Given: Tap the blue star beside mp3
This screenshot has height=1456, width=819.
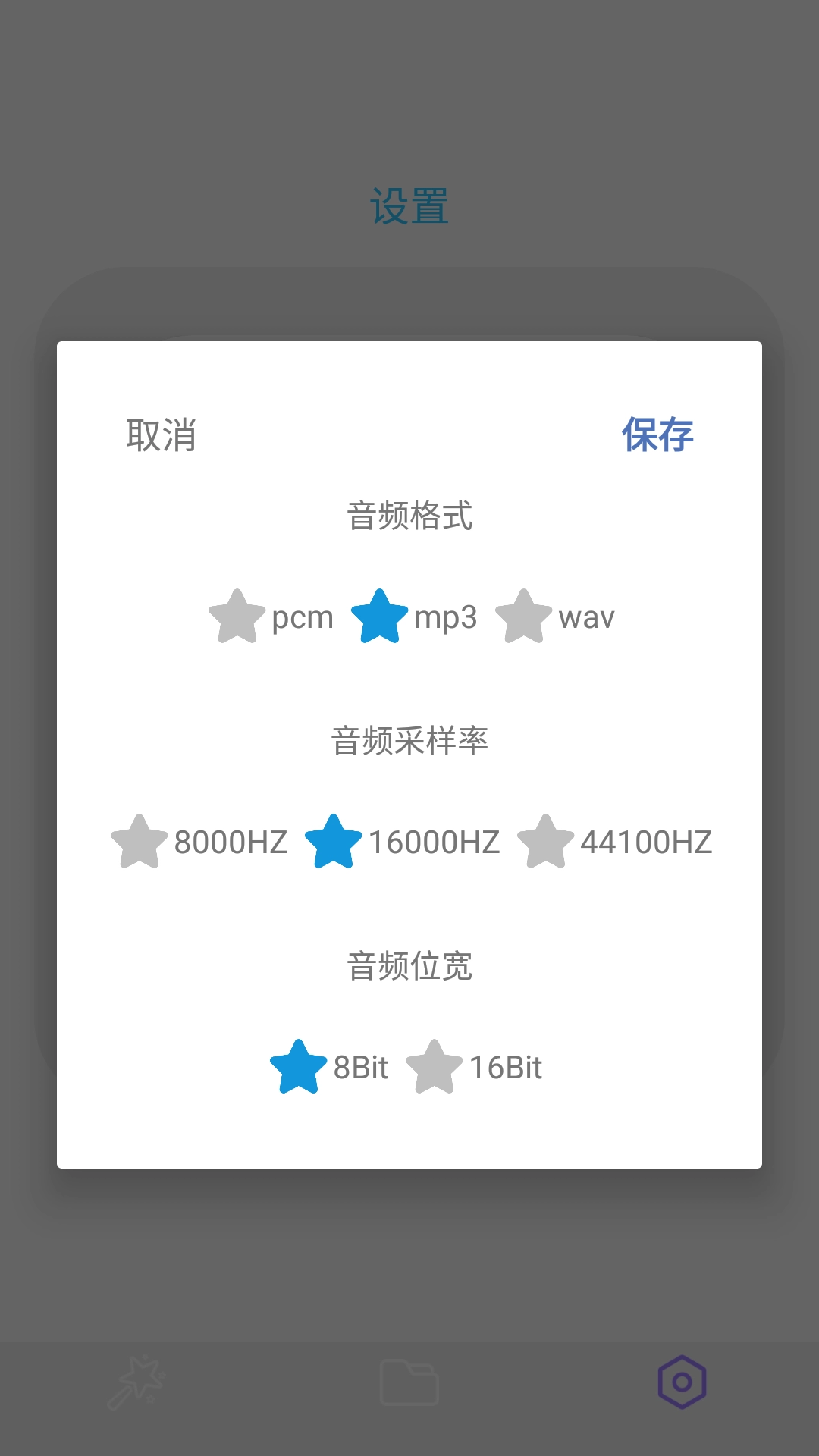Looking at the screenshot, I should [x=381, y=616].
